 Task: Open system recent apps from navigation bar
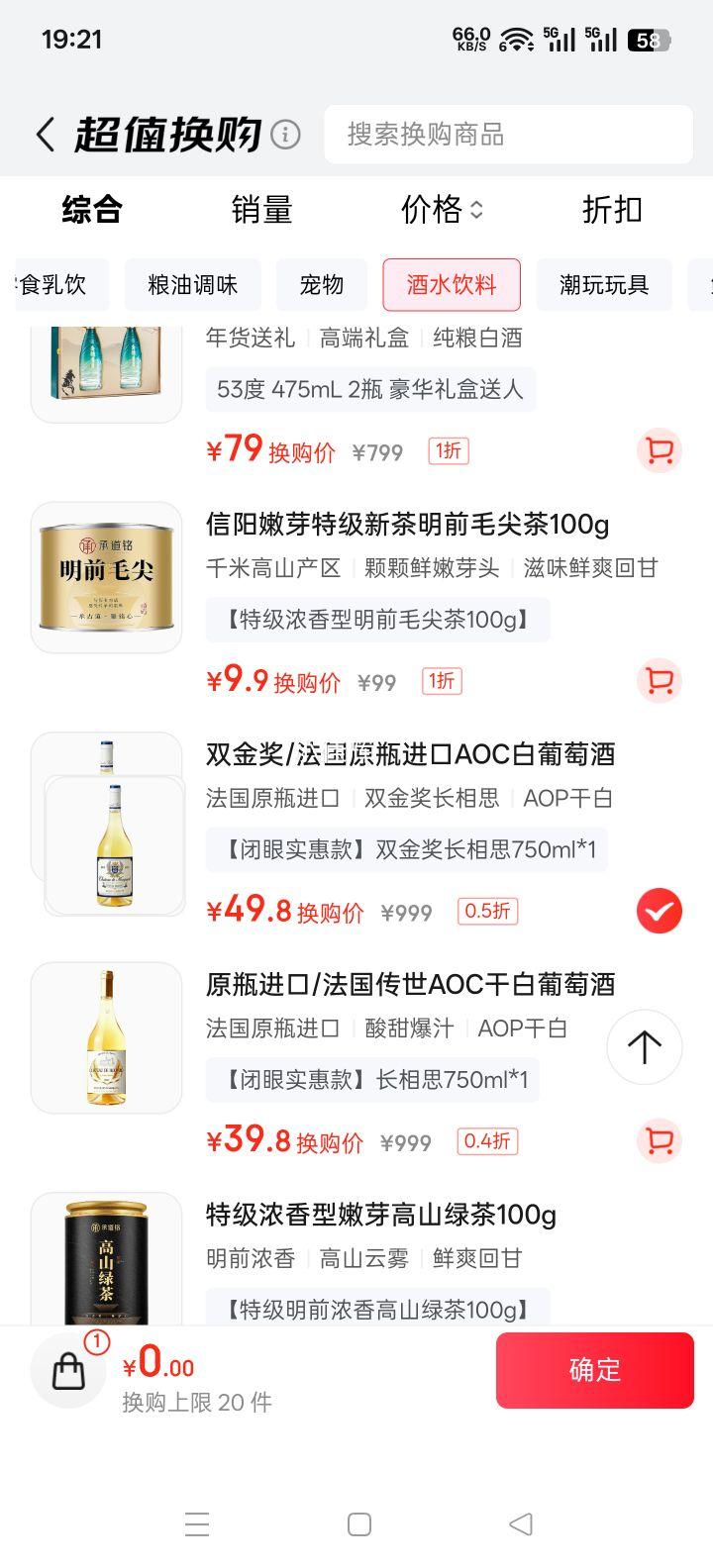197,1524
